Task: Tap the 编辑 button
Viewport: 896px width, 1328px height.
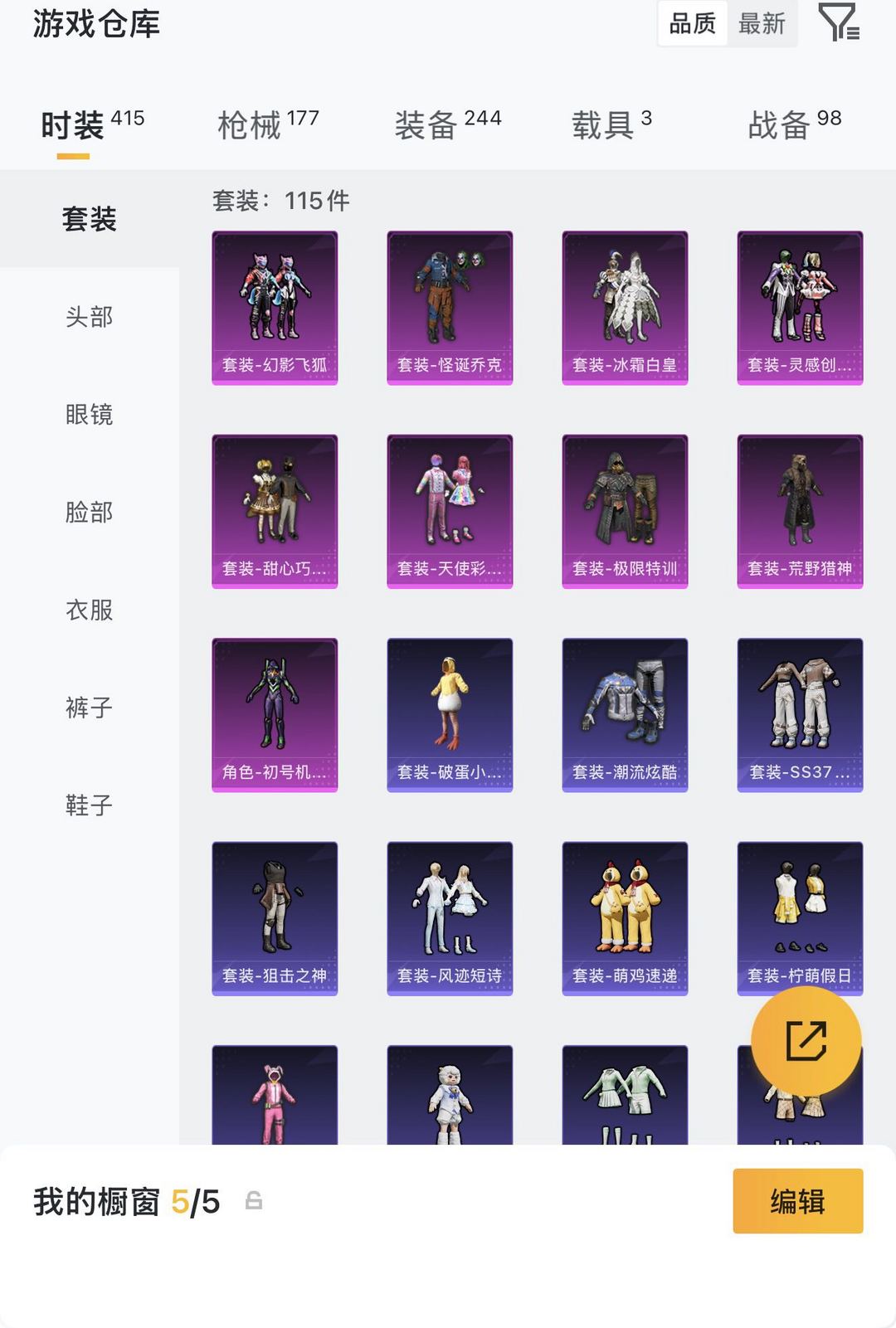Action: [x=798, y=1201]
